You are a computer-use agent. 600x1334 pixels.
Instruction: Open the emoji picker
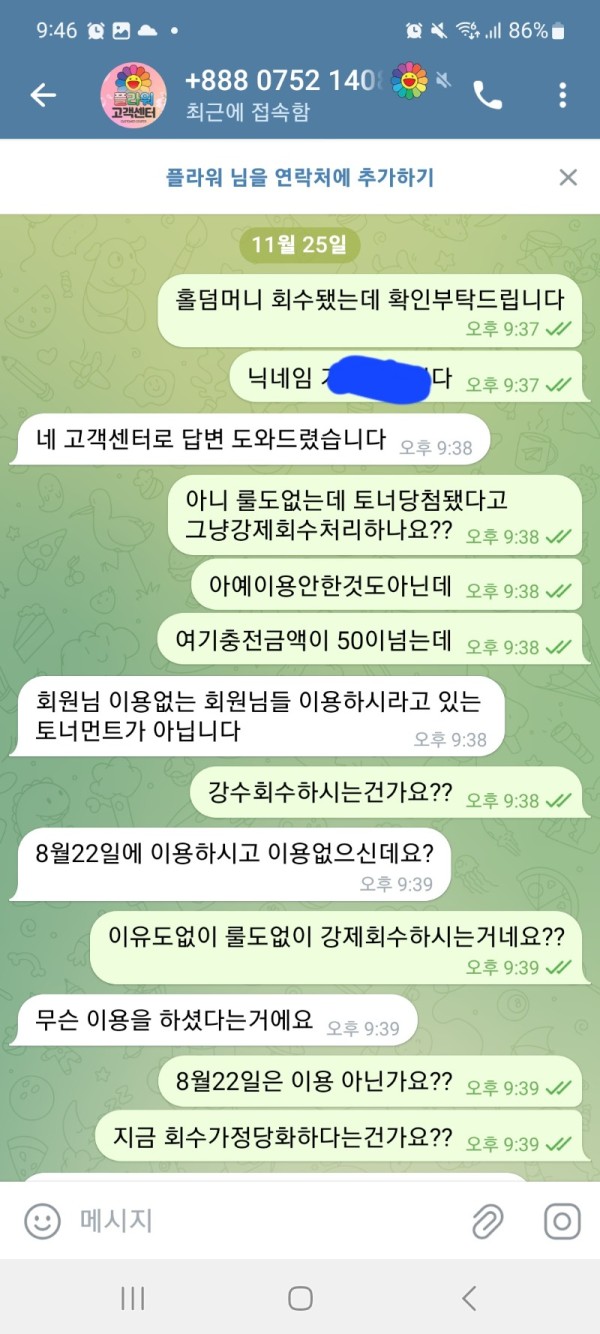tap(42, 1221)
